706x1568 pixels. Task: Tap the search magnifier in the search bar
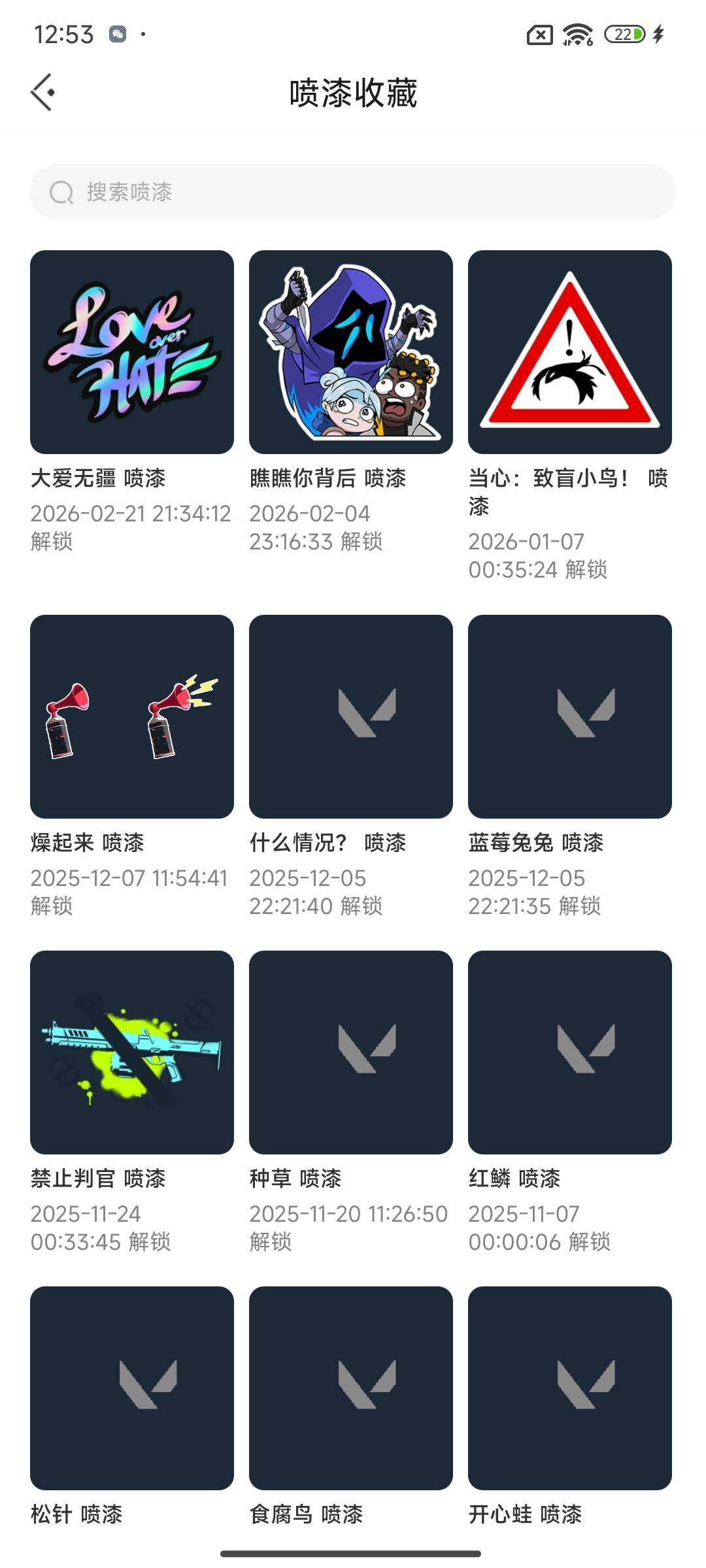61,193
